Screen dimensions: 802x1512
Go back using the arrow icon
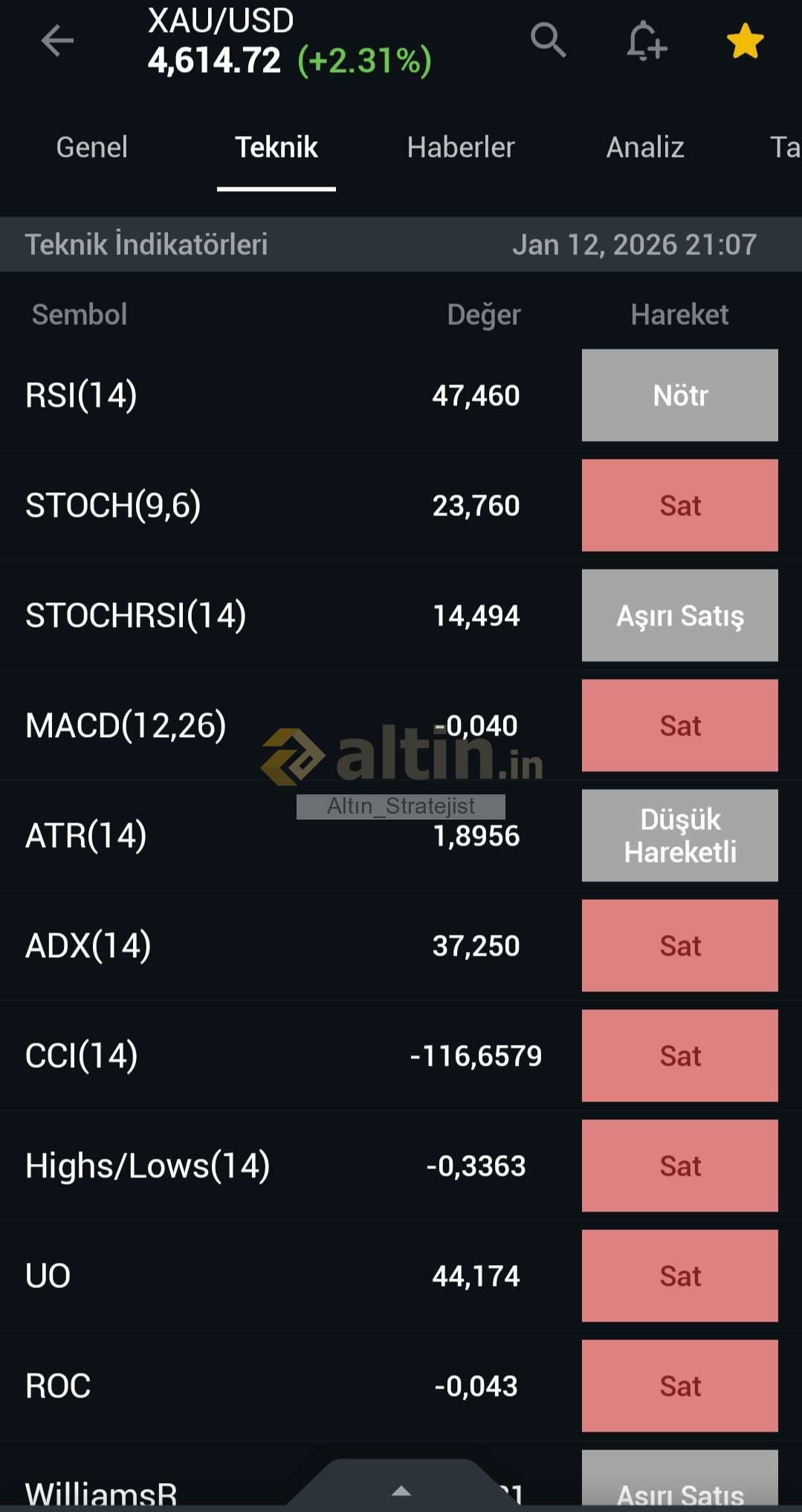coord(57,41)
